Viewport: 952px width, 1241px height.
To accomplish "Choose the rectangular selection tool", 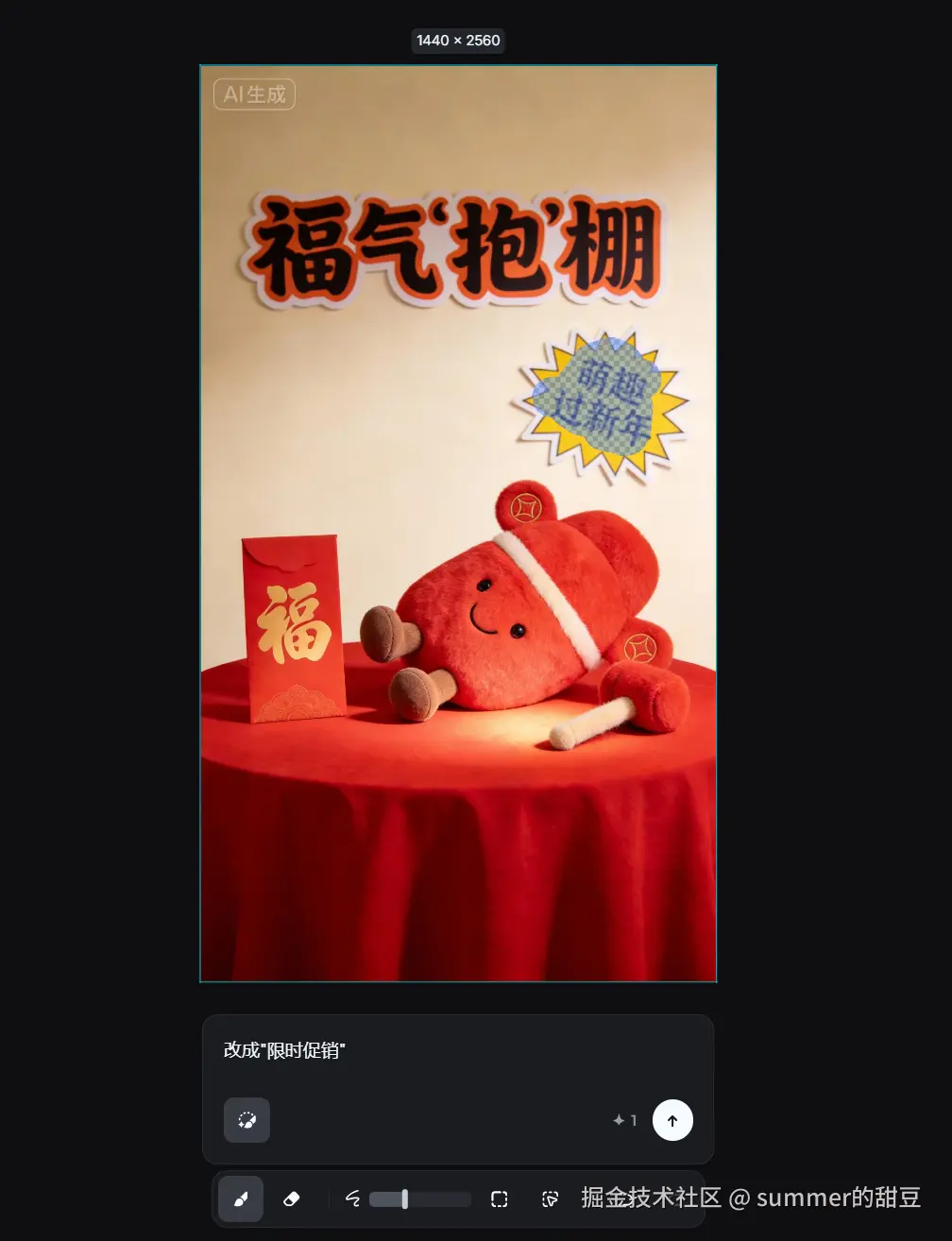I will click(500, 1199).
